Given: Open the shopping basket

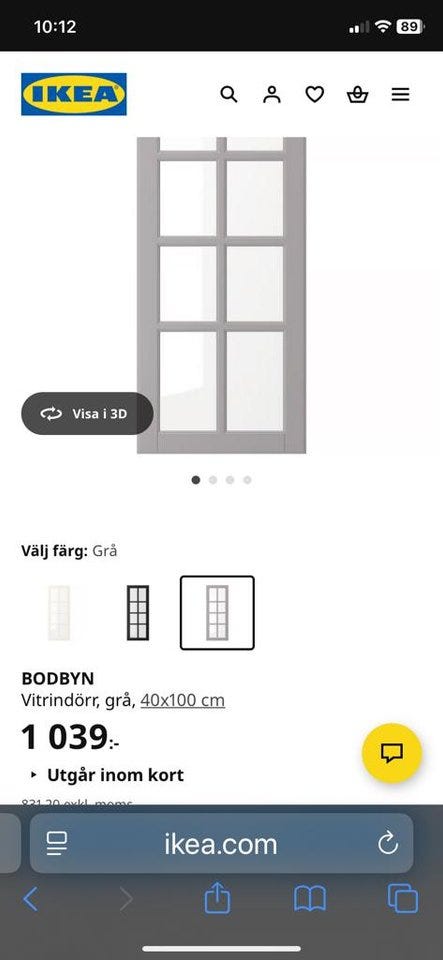Looking at the screenshot, I should (357, 94).
